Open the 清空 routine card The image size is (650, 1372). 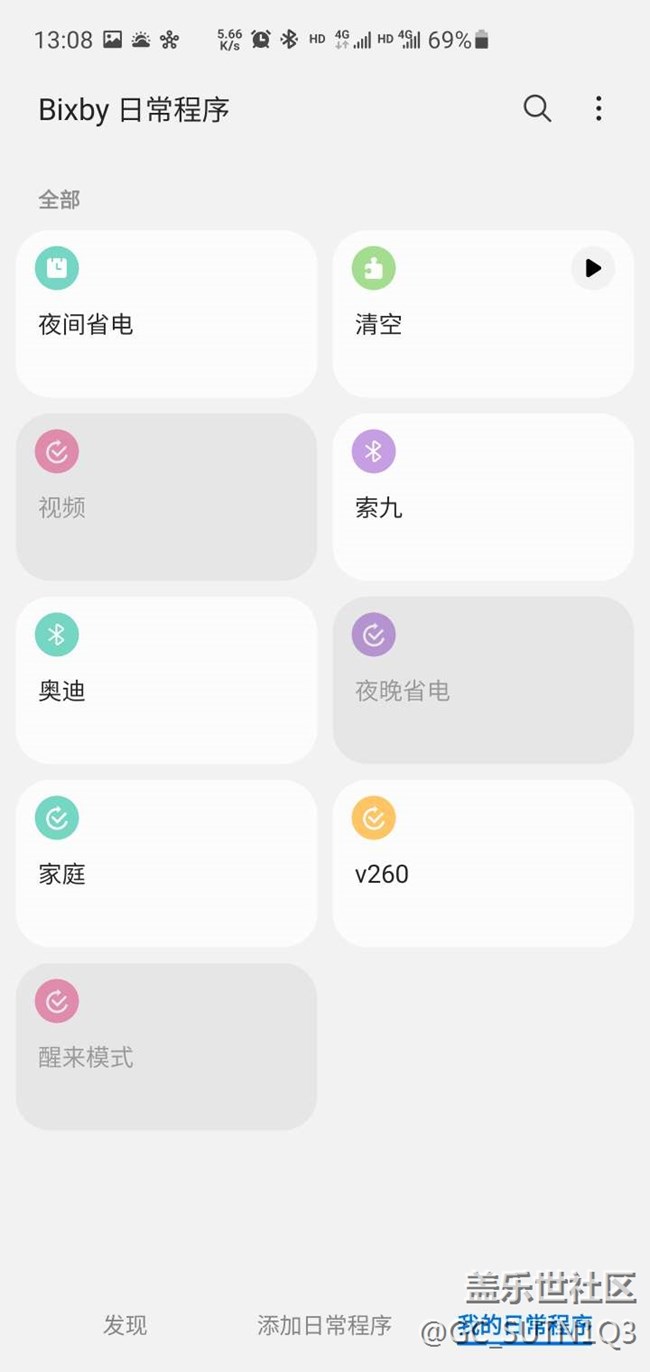click(483, 314)
